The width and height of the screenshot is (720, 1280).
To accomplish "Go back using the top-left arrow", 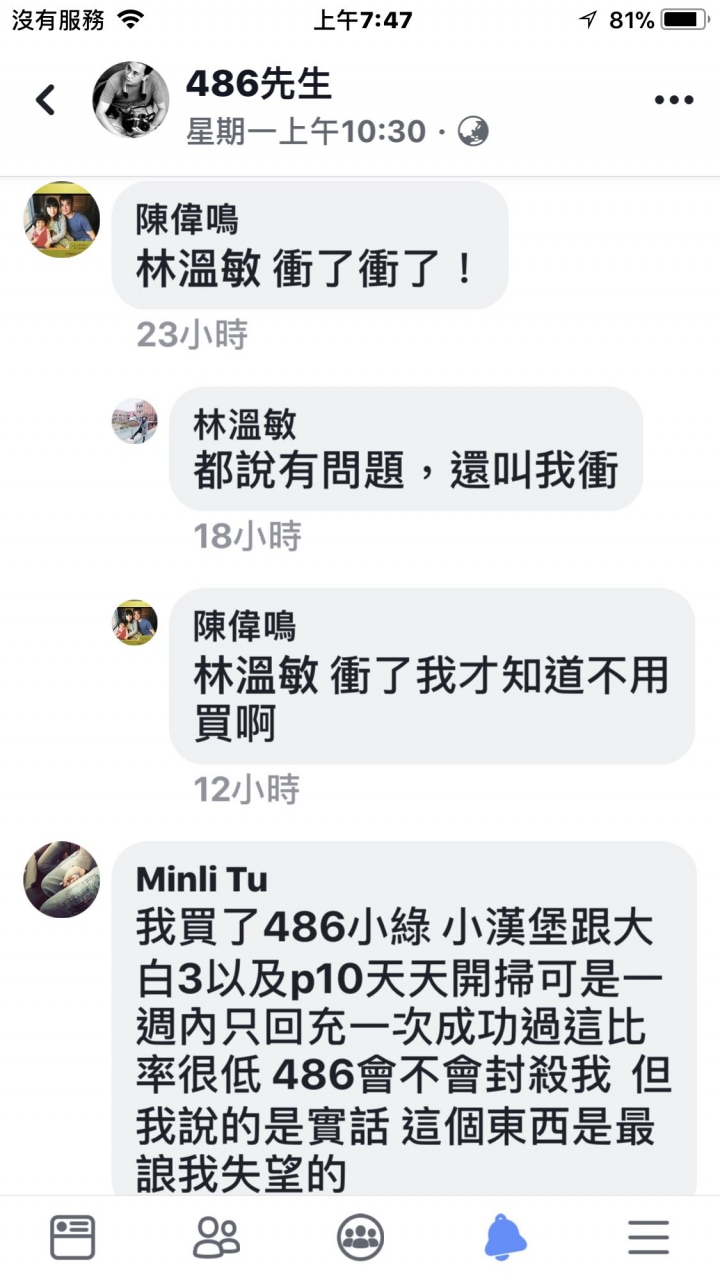I will pyautogui.click(x=45, y=100).
